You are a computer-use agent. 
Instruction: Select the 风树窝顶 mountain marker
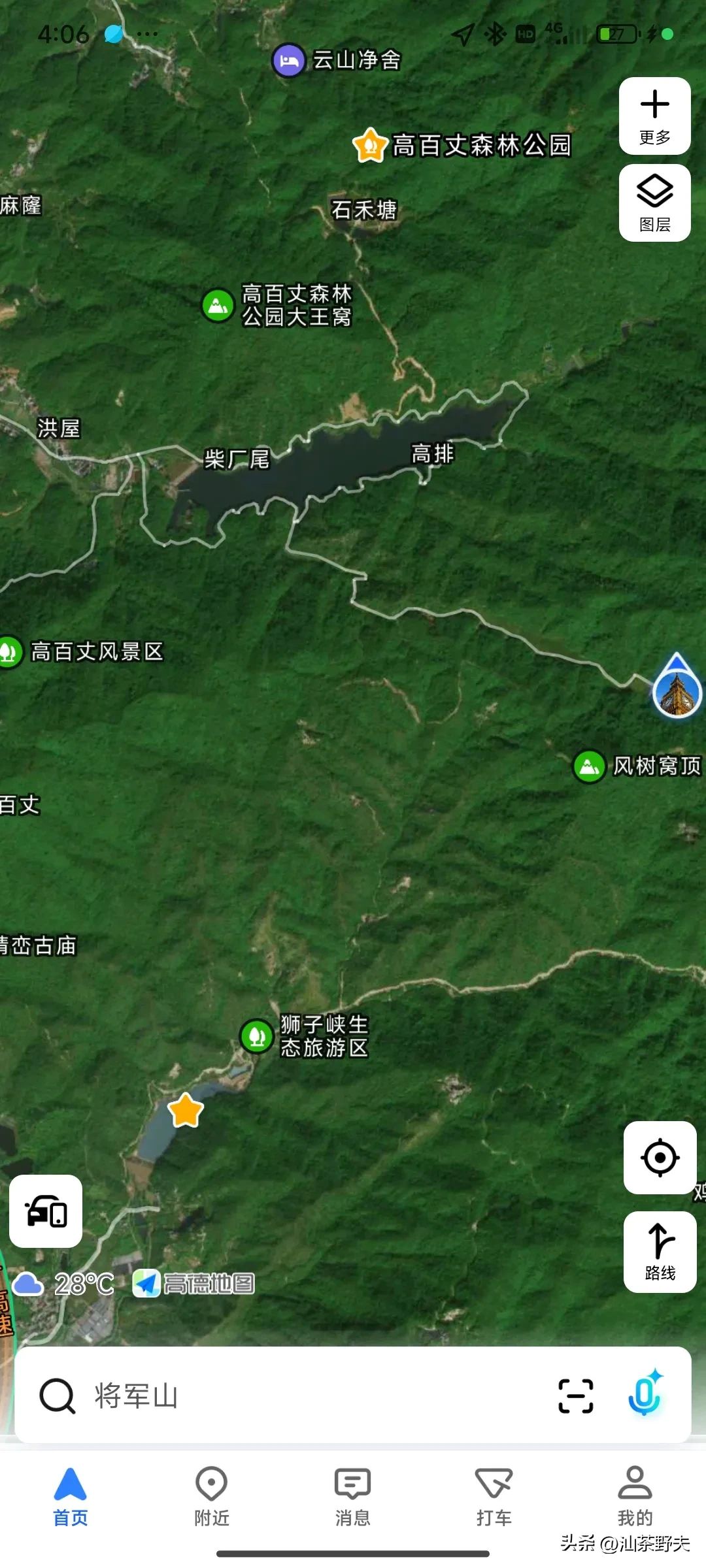pos(589,766)
